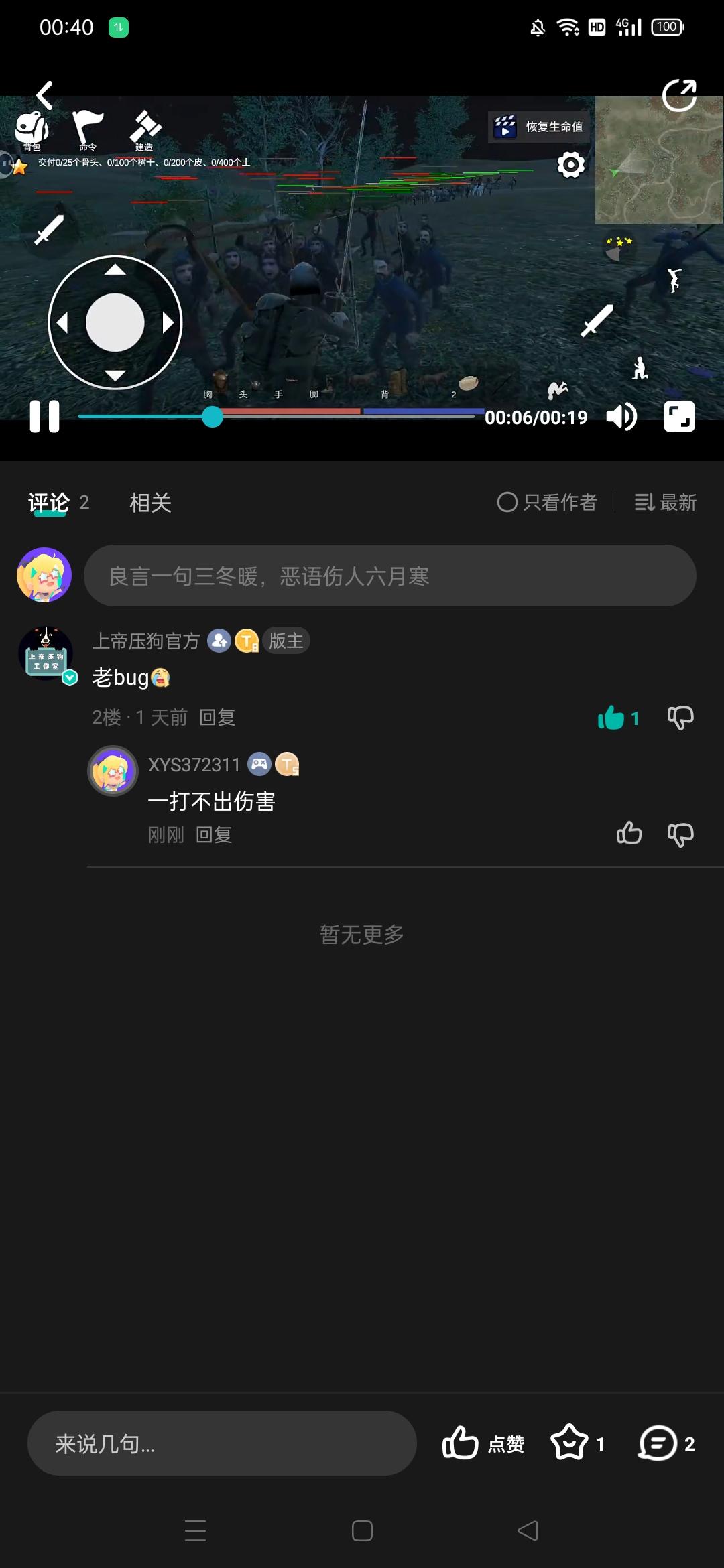Screen dimensions: 724x1568
Task: Like XYS372311's reply 一打不出伤害
Action: [629, 834]
